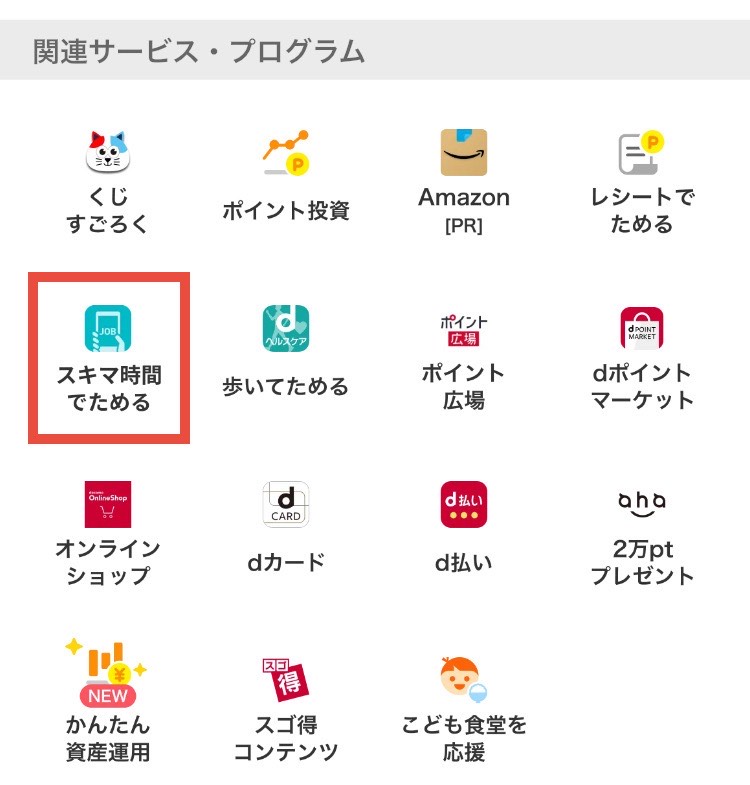Image resolution: width=750 pixels, height=785 pixels.
Task: Open dポイントマーケット
Action: (x=641, y=358)
